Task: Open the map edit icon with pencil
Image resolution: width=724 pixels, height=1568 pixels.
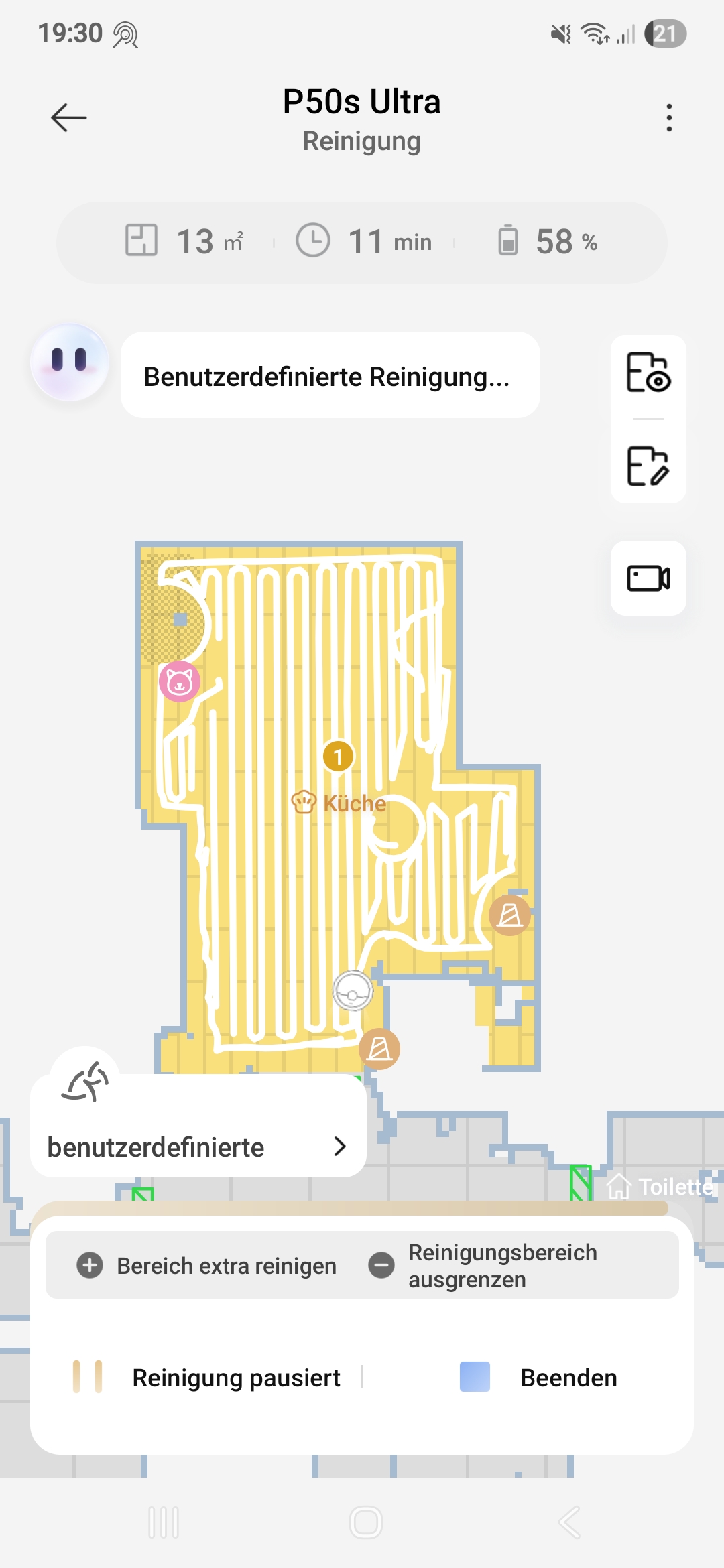Action: 648,466
